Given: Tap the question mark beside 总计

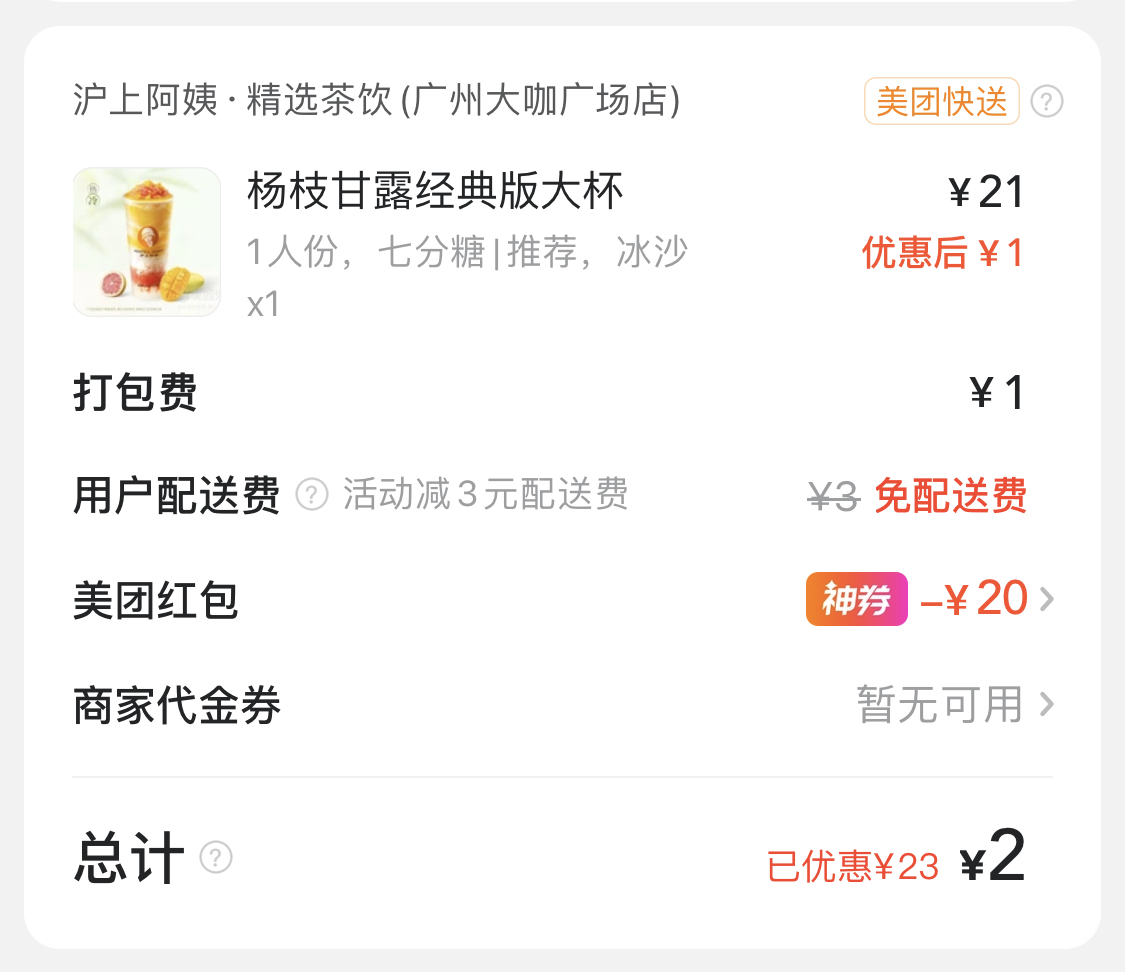Looking at the screenshot, I should tap(216, 858).
